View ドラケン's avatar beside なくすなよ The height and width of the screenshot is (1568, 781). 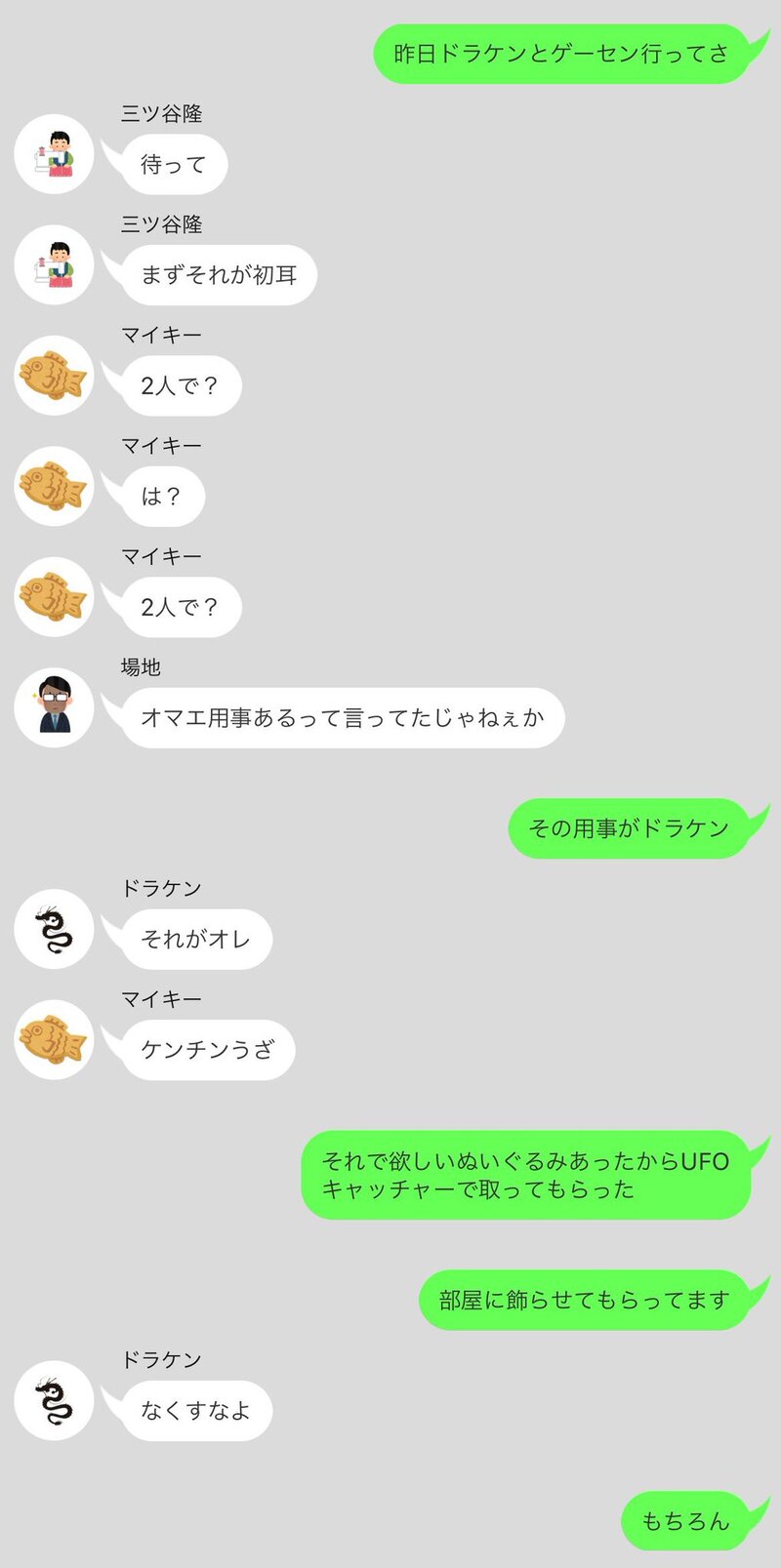54,1400
